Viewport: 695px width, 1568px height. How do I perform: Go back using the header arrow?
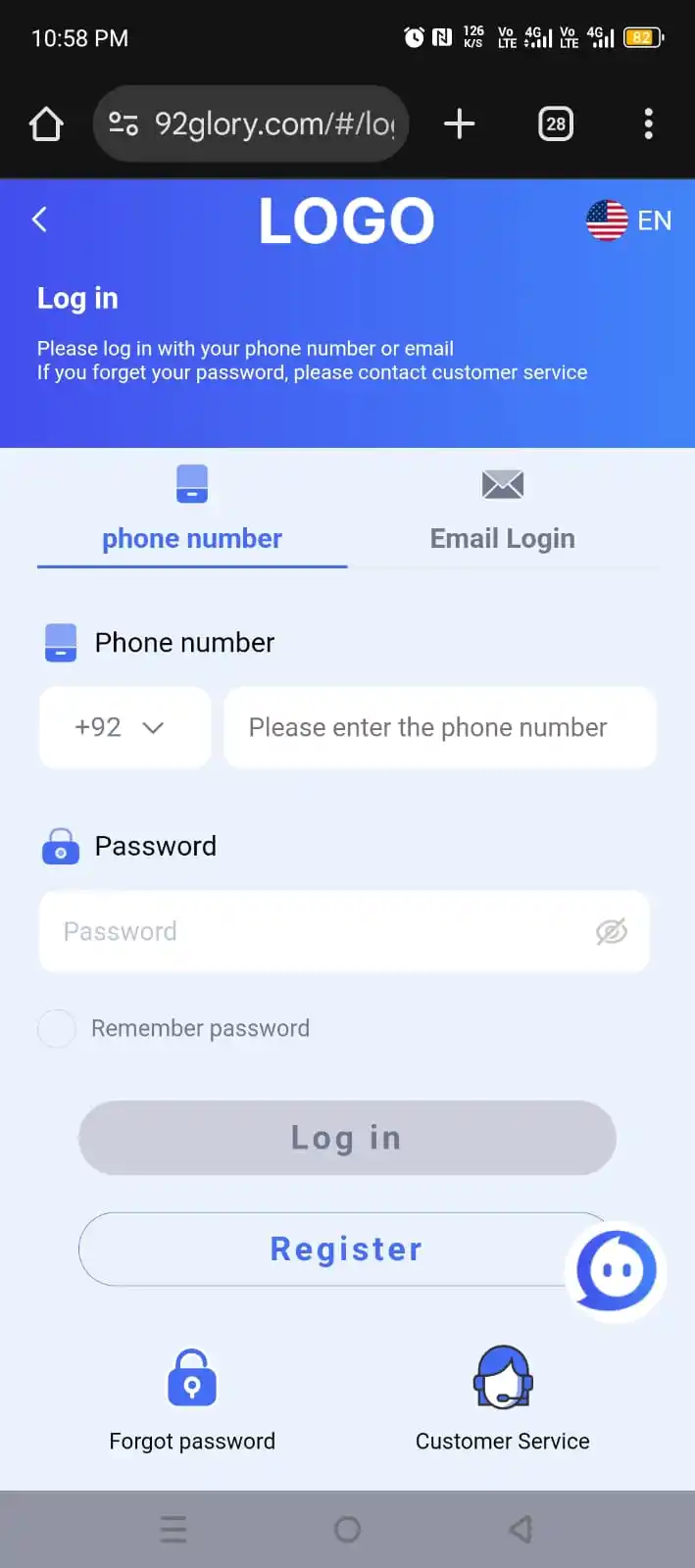click(x=39, y=220)
